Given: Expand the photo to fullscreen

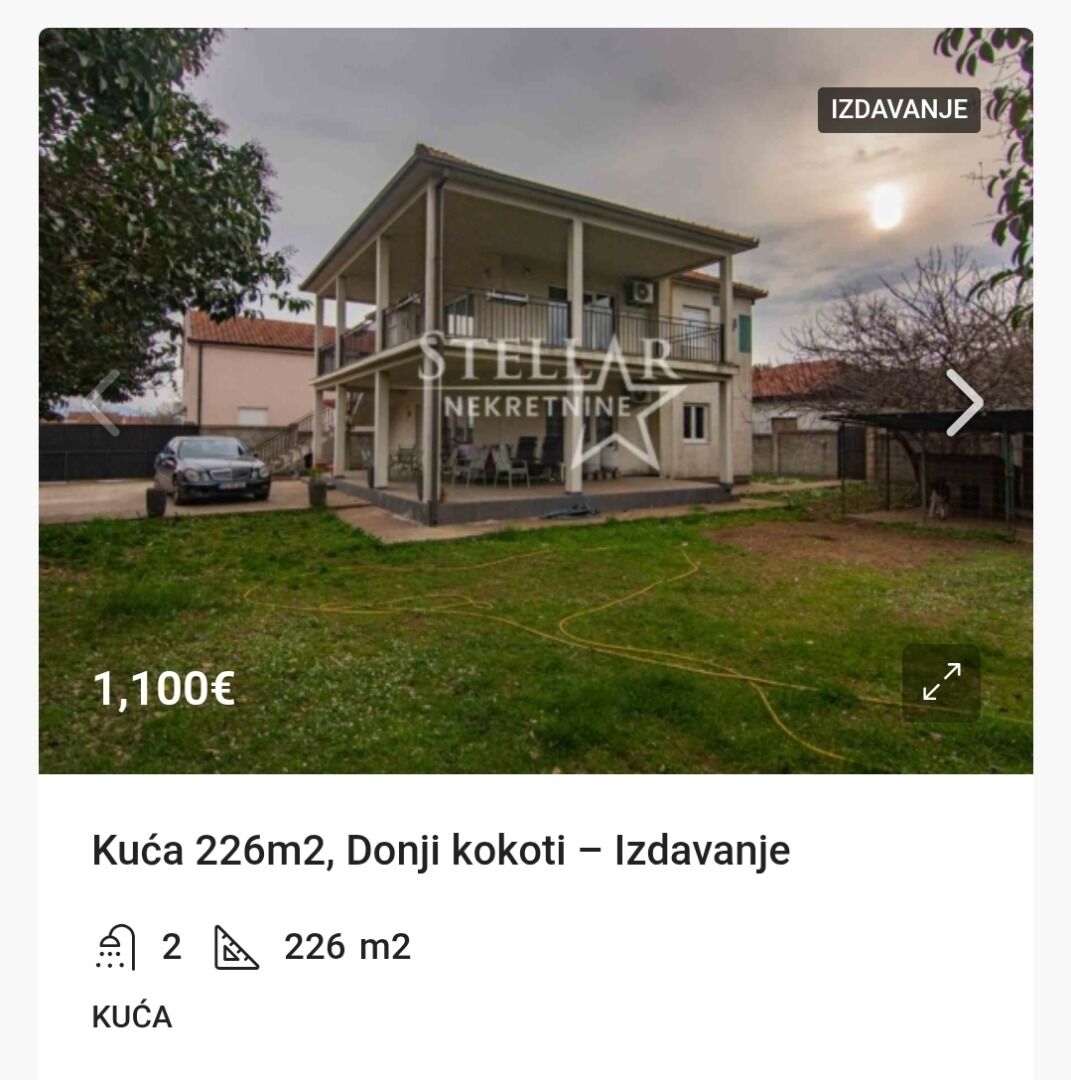Looking at the screenshot, I should pyautogui.click(x=941, y=682).
